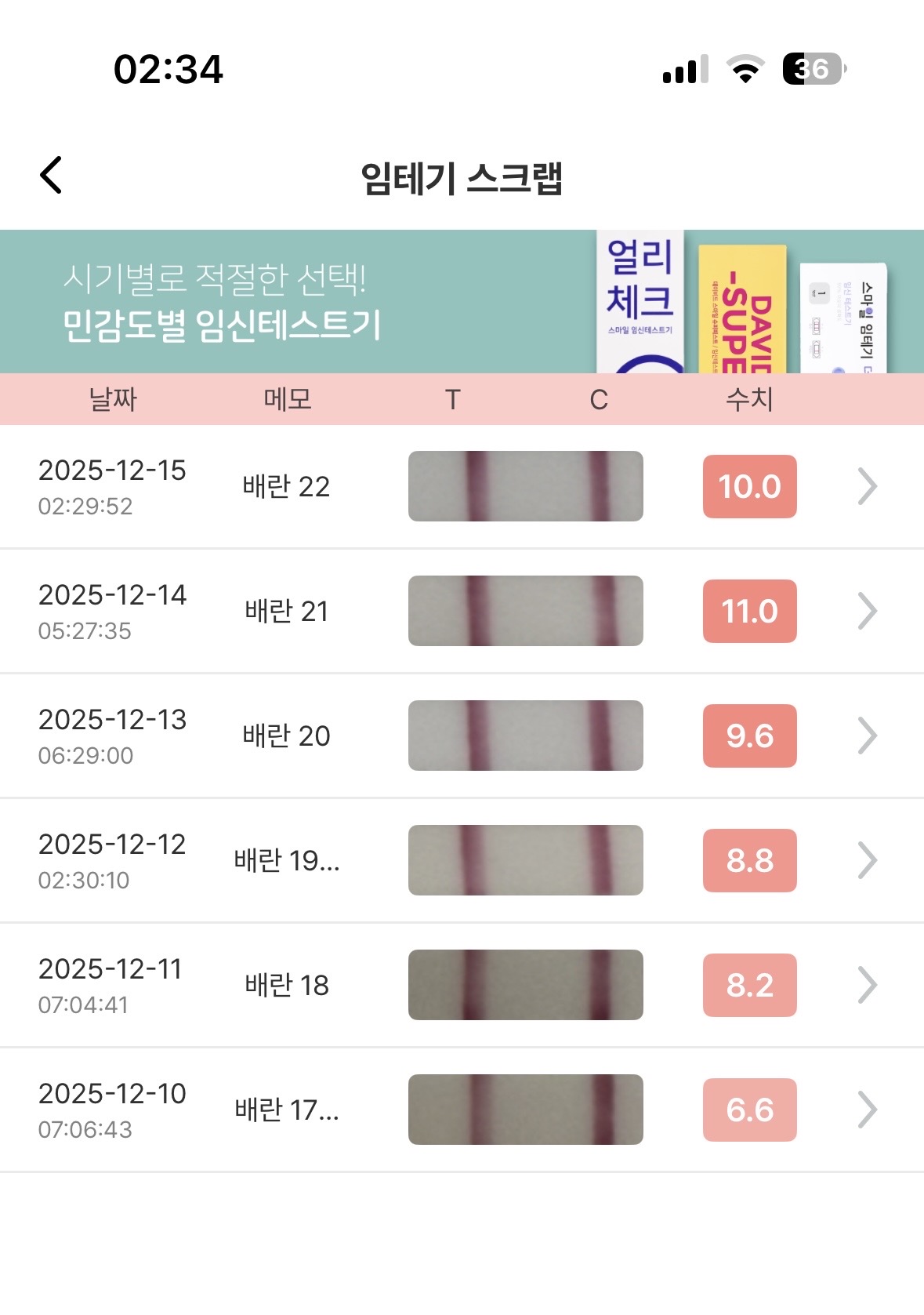Image resolution: width=924 pixels, height=1315 pixels.
Task: Go back from the 임테기 스크랩 screen
Action: [51, 175]
